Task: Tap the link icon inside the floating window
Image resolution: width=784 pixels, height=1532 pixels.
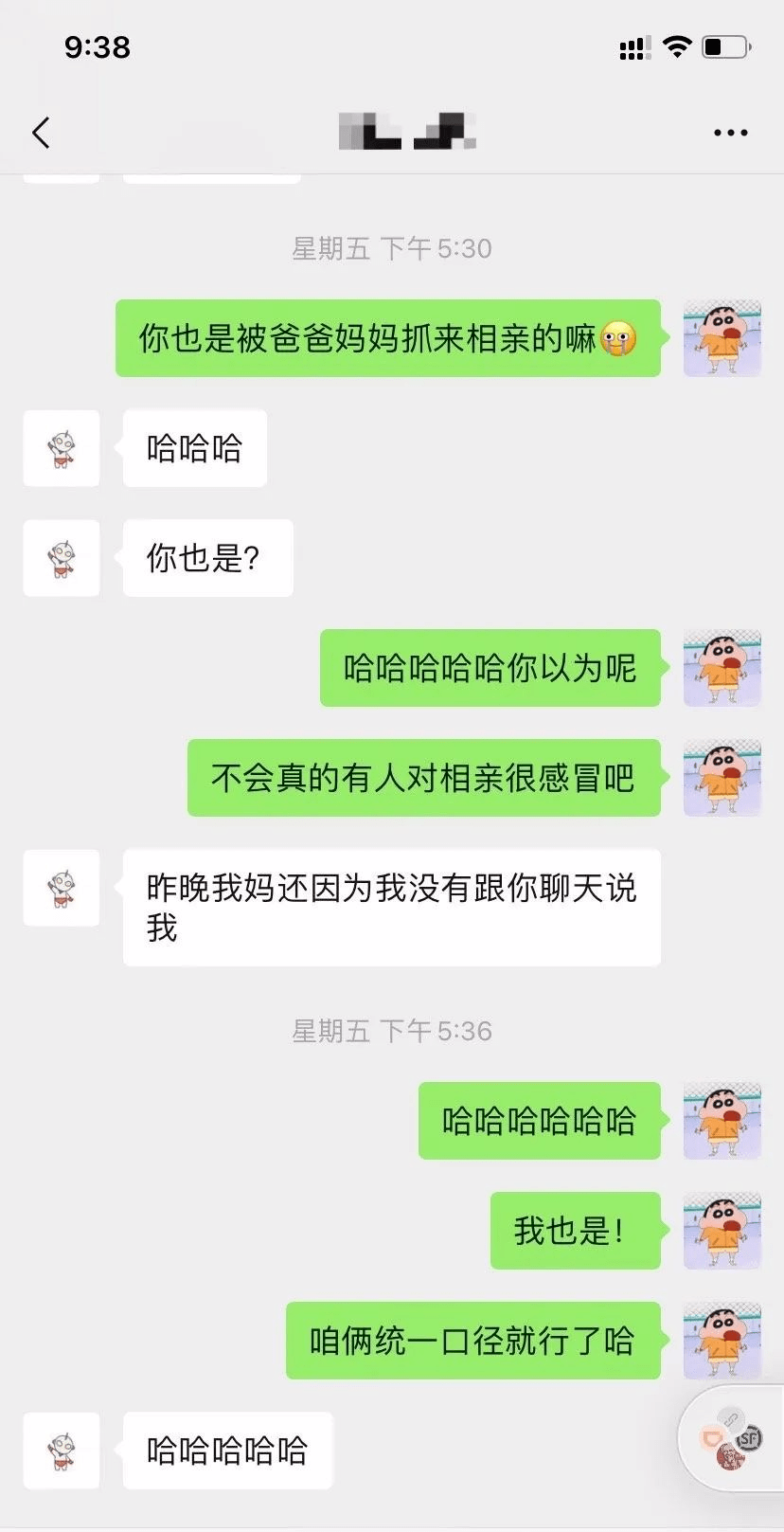Action: coord(732,1418)
